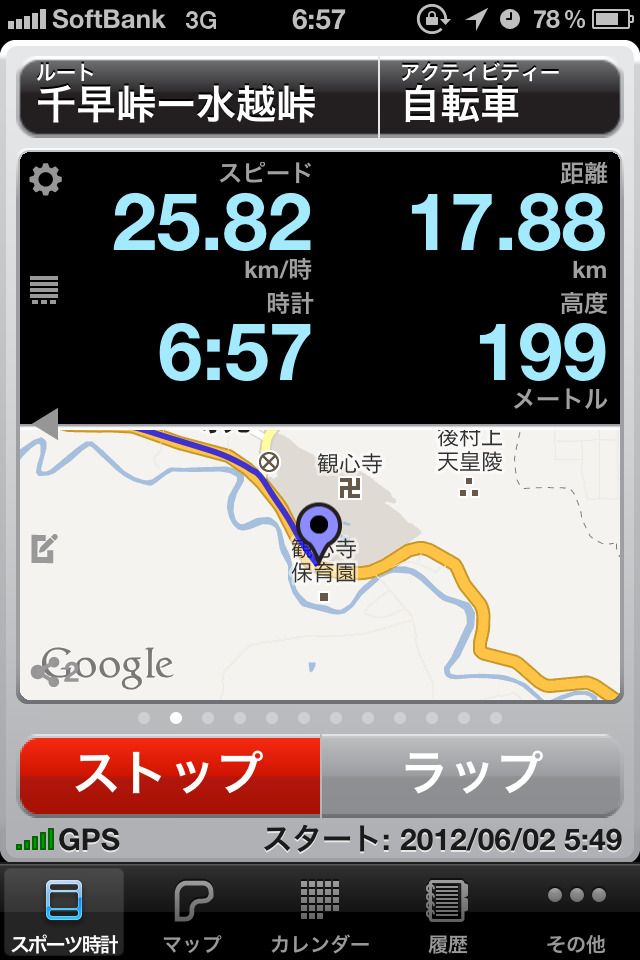
Task: Open the カレンダー tab
Action: pos(320,914)
